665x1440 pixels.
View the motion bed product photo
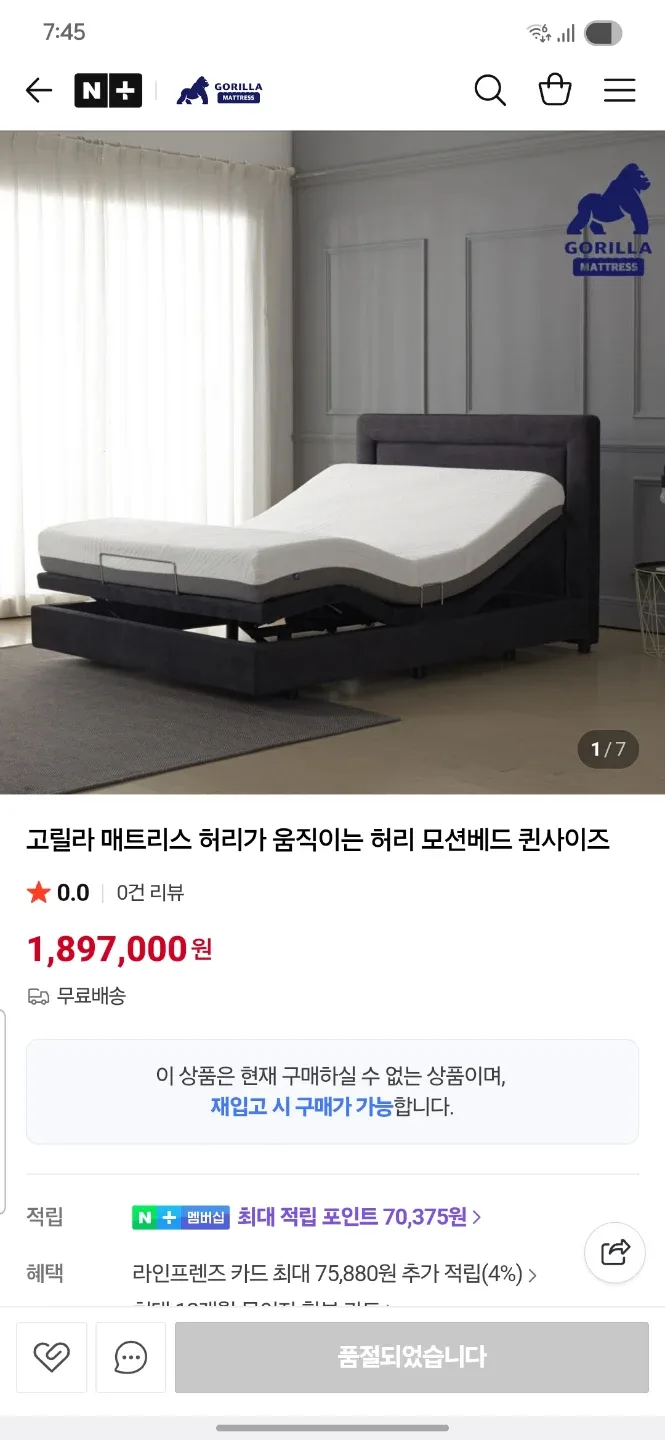tap(332, 462)
